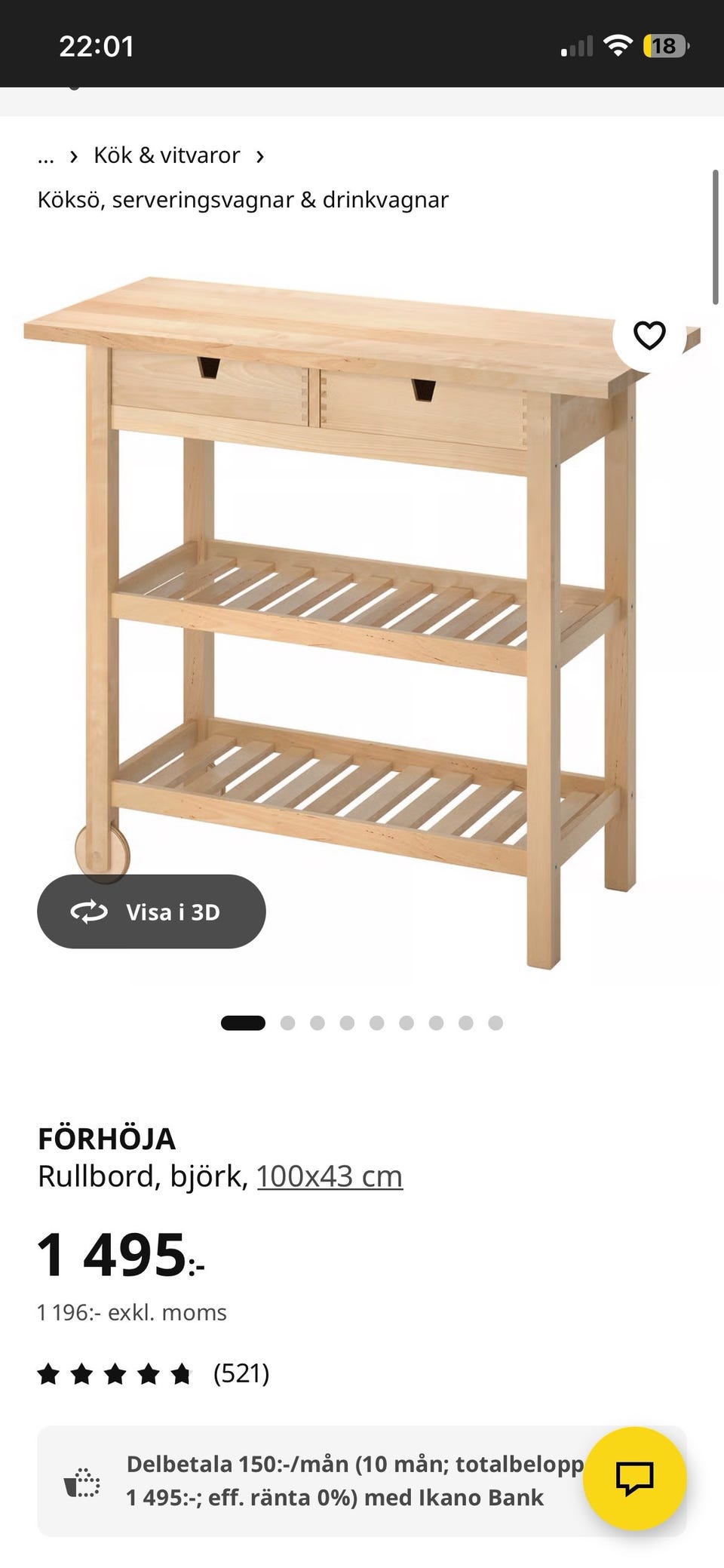
Task: Open the Visa i 3D viewer
Action: (152, 912)
